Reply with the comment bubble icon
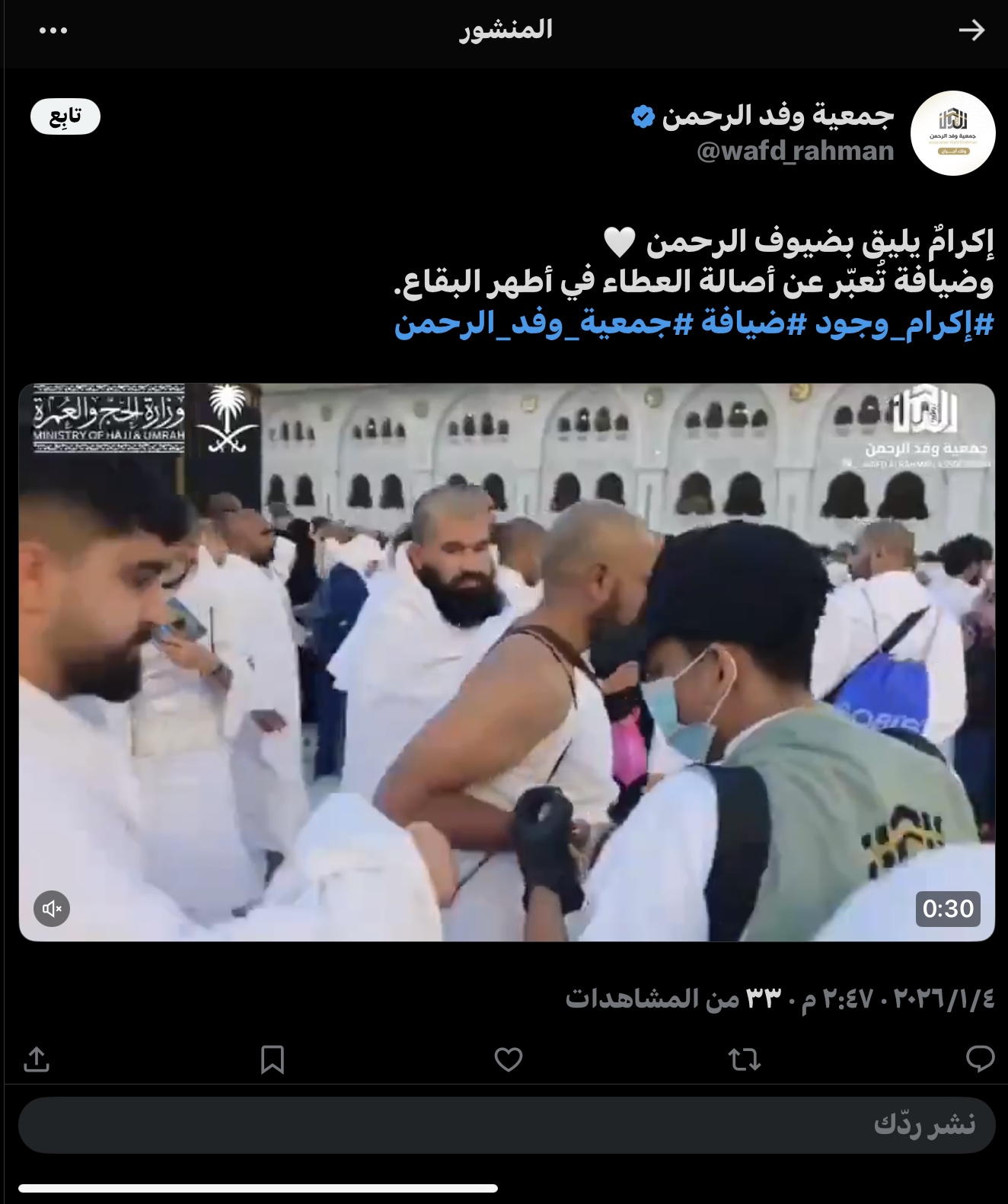This screenshot has width=1008, height=1204. [980, 1059]
